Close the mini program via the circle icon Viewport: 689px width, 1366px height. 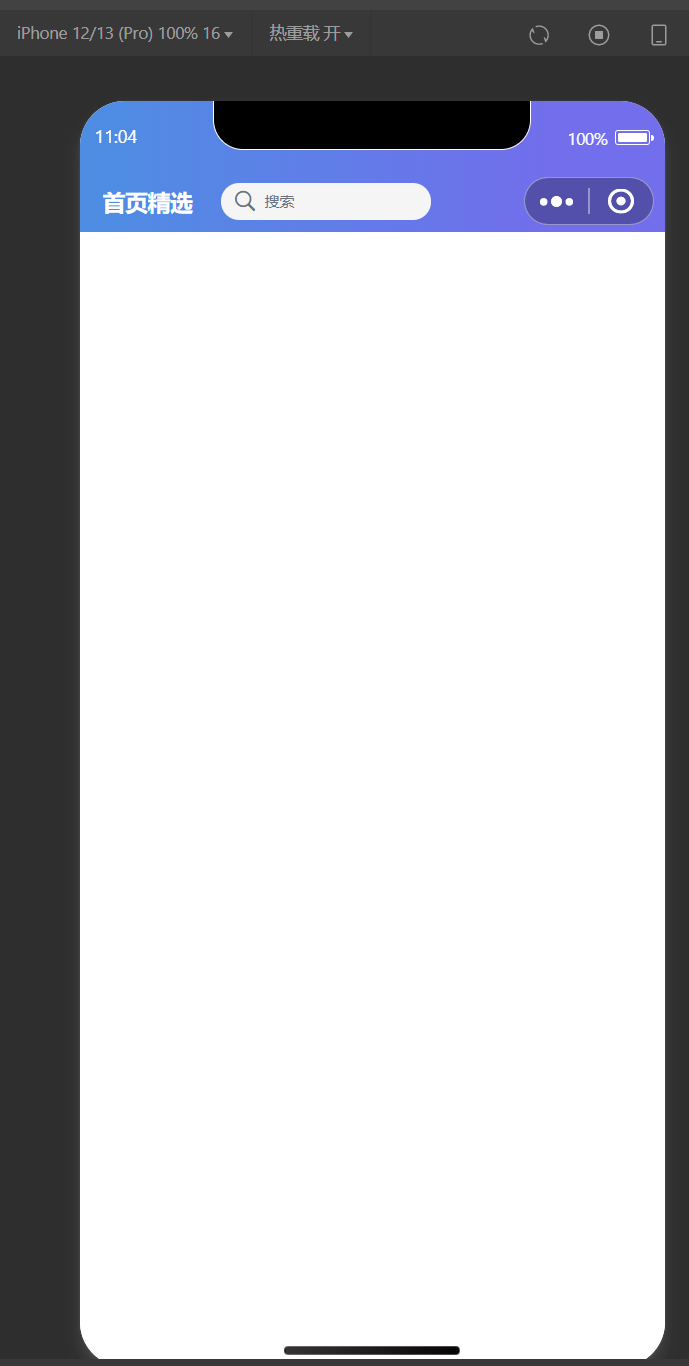click(x=621, y=201)
